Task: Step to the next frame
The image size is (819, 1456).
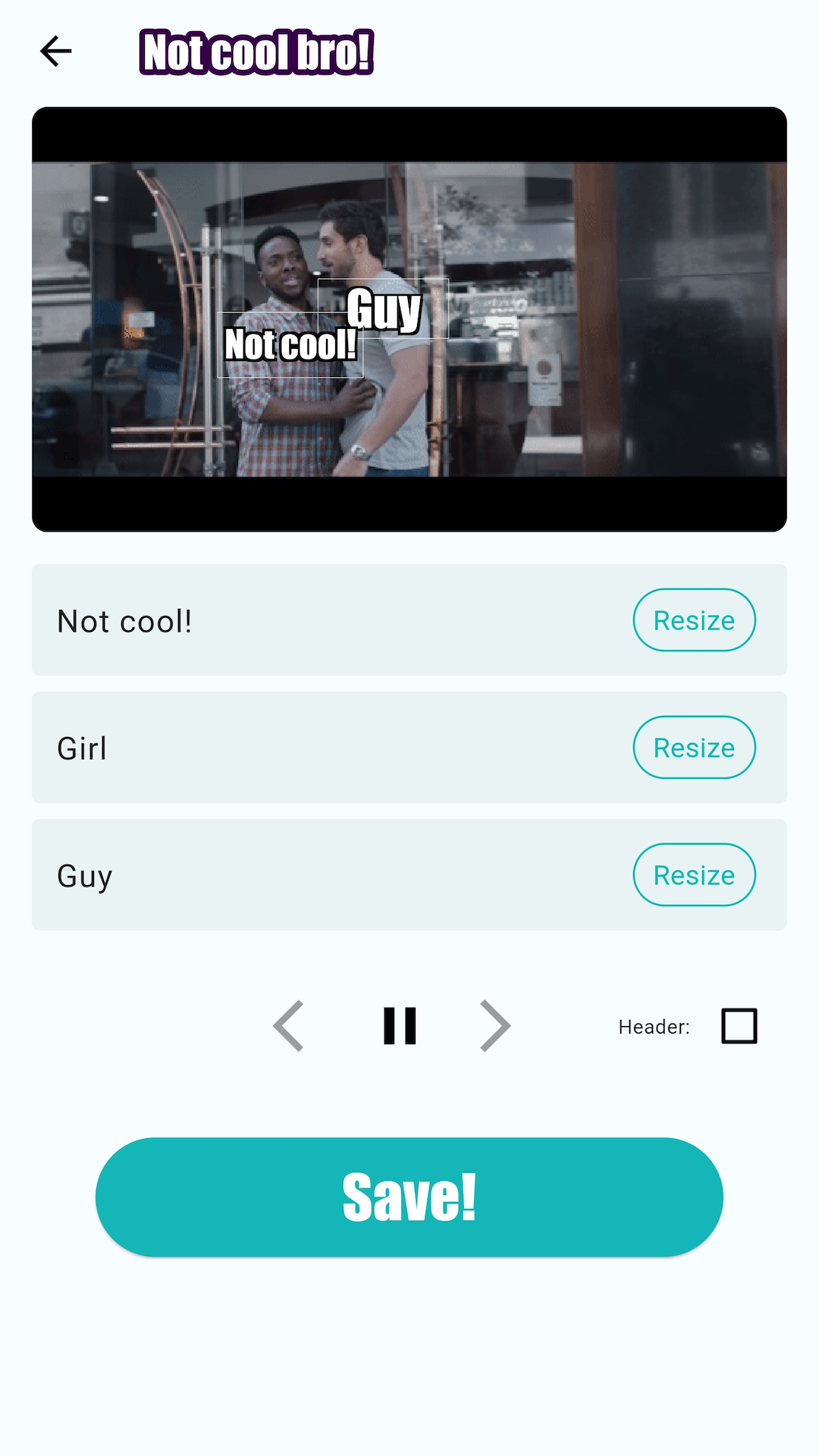Action: 495,1026
